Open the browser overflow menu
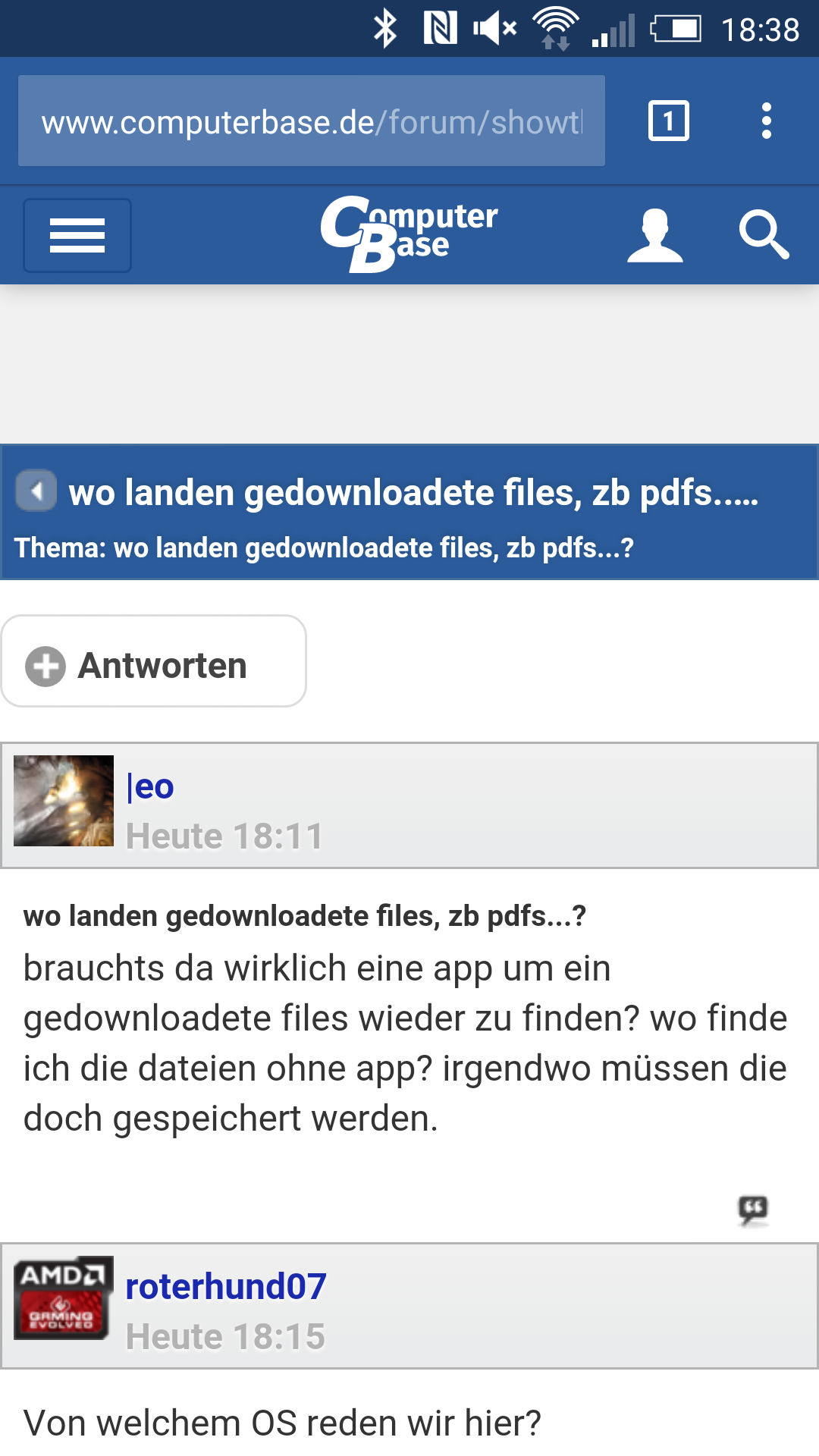Viewport: 819px width, 1456px height. pyautogui.click(x=767, y=121)
